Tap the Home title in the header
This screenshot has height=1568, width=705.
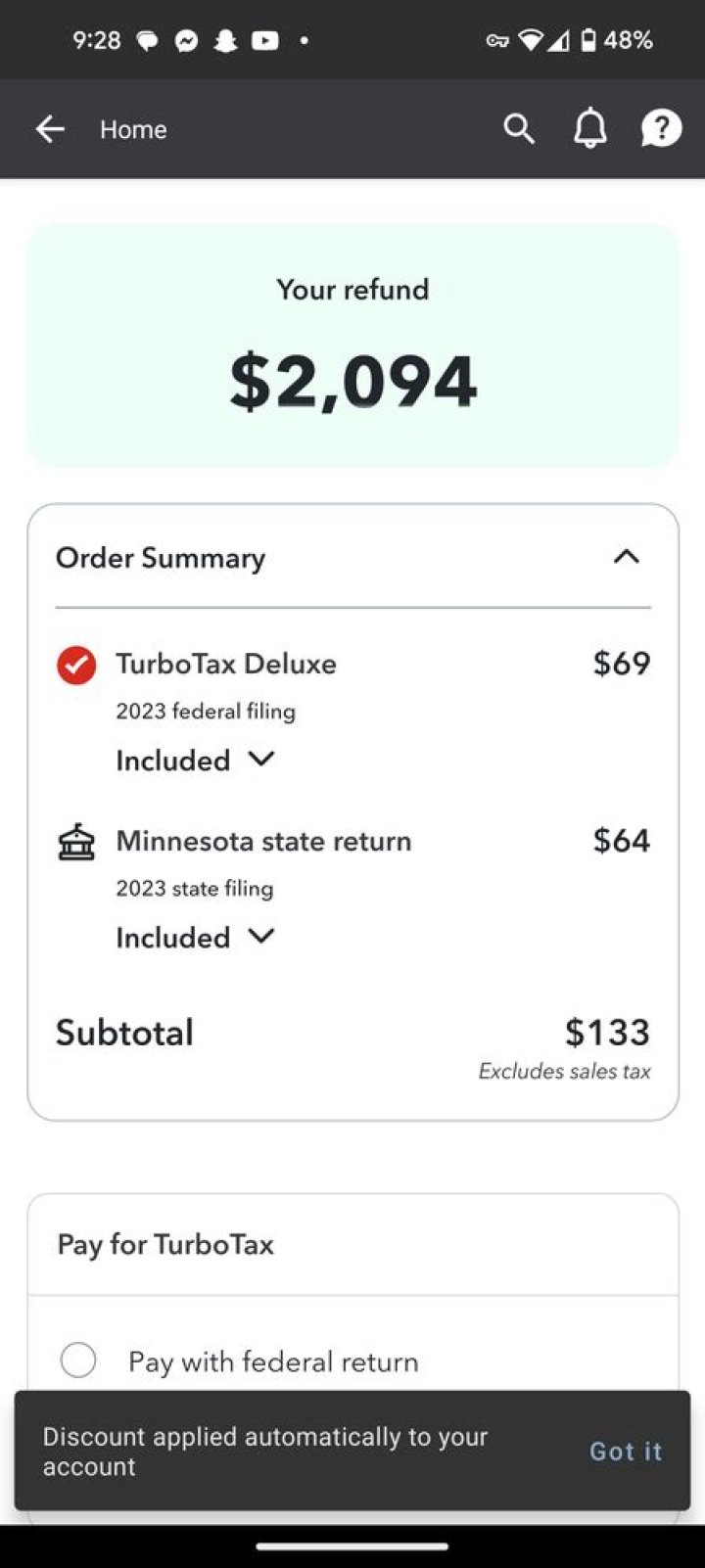coord(132,128)
